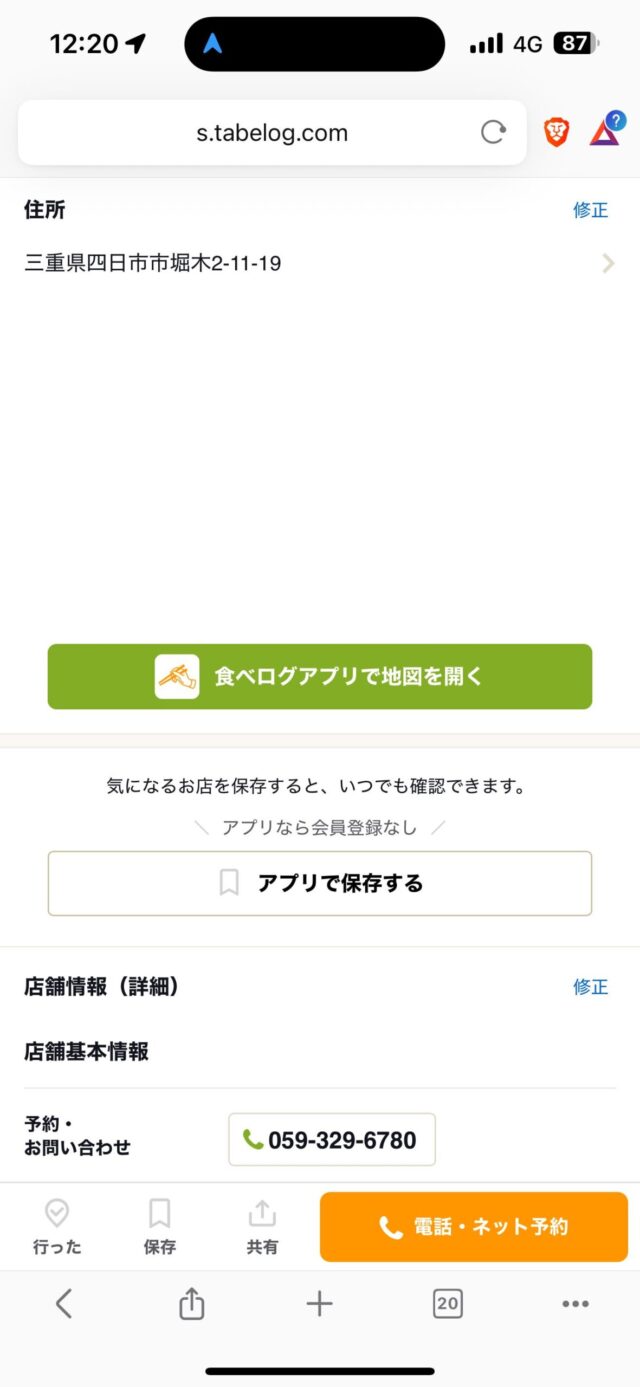Open Brave Rewards triangle icon
Viewport: 640px width, 1387px height.
[605, 130]
